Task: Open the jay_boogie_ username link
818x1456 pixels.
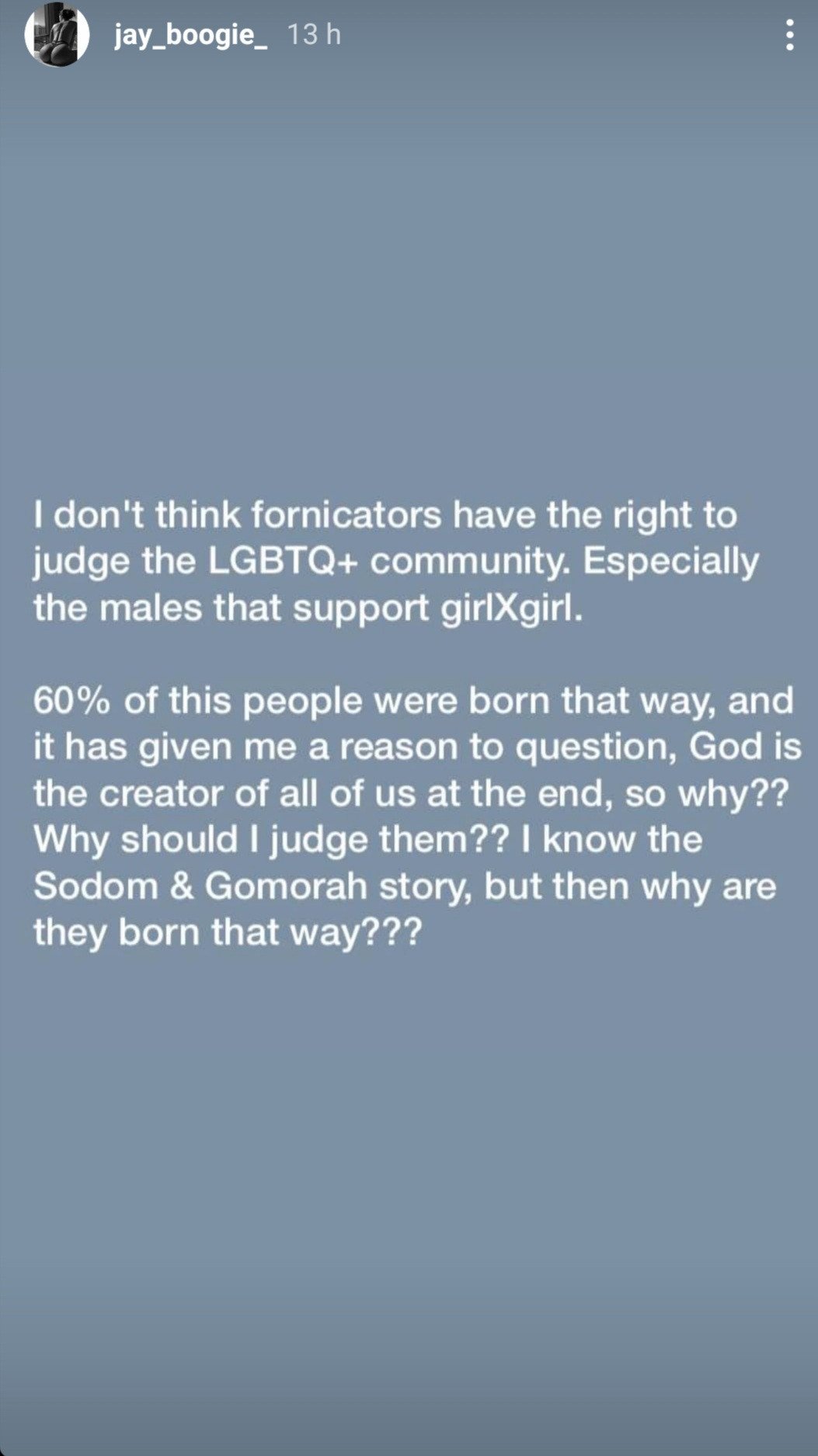Action: (191, 36)
